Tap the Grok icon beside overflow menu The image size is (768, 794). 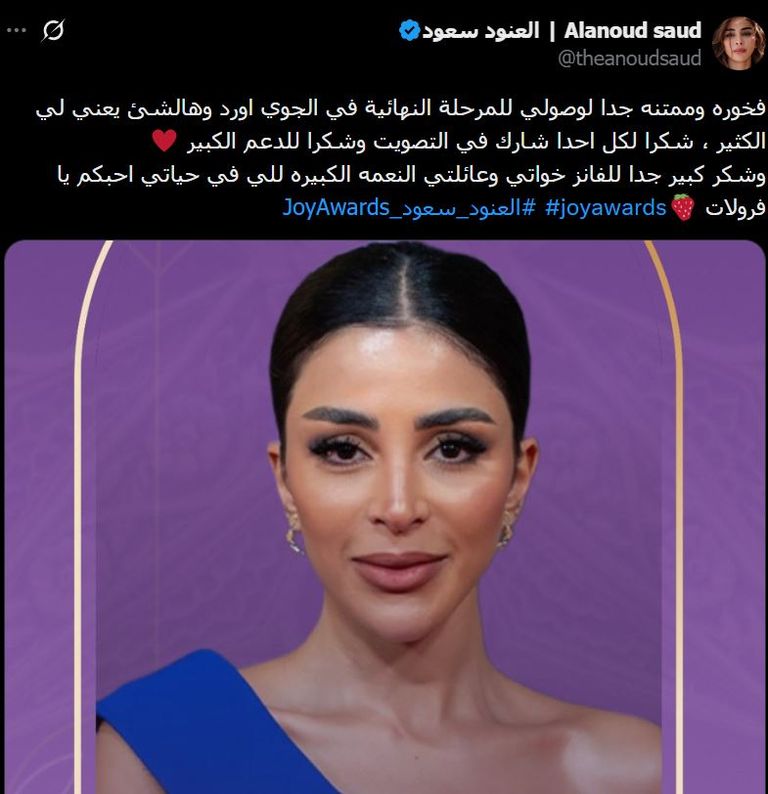click(53, 31)
